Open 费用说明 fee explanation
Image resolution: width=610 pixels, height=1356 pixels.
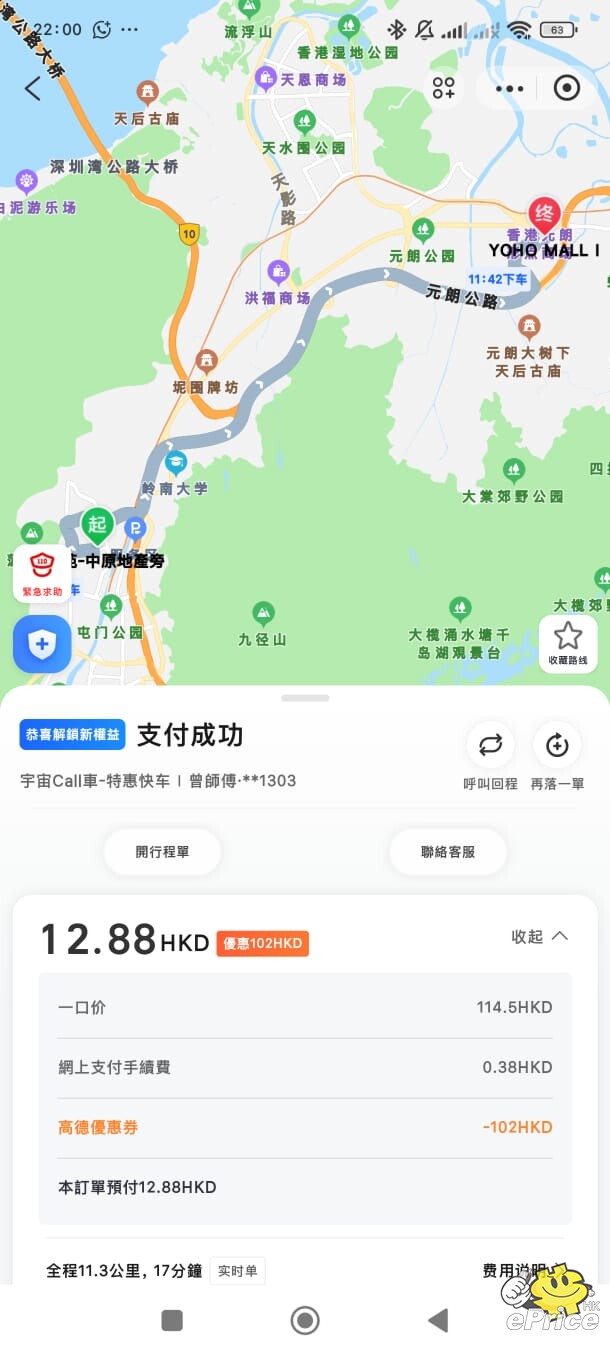pos(512,1270)
